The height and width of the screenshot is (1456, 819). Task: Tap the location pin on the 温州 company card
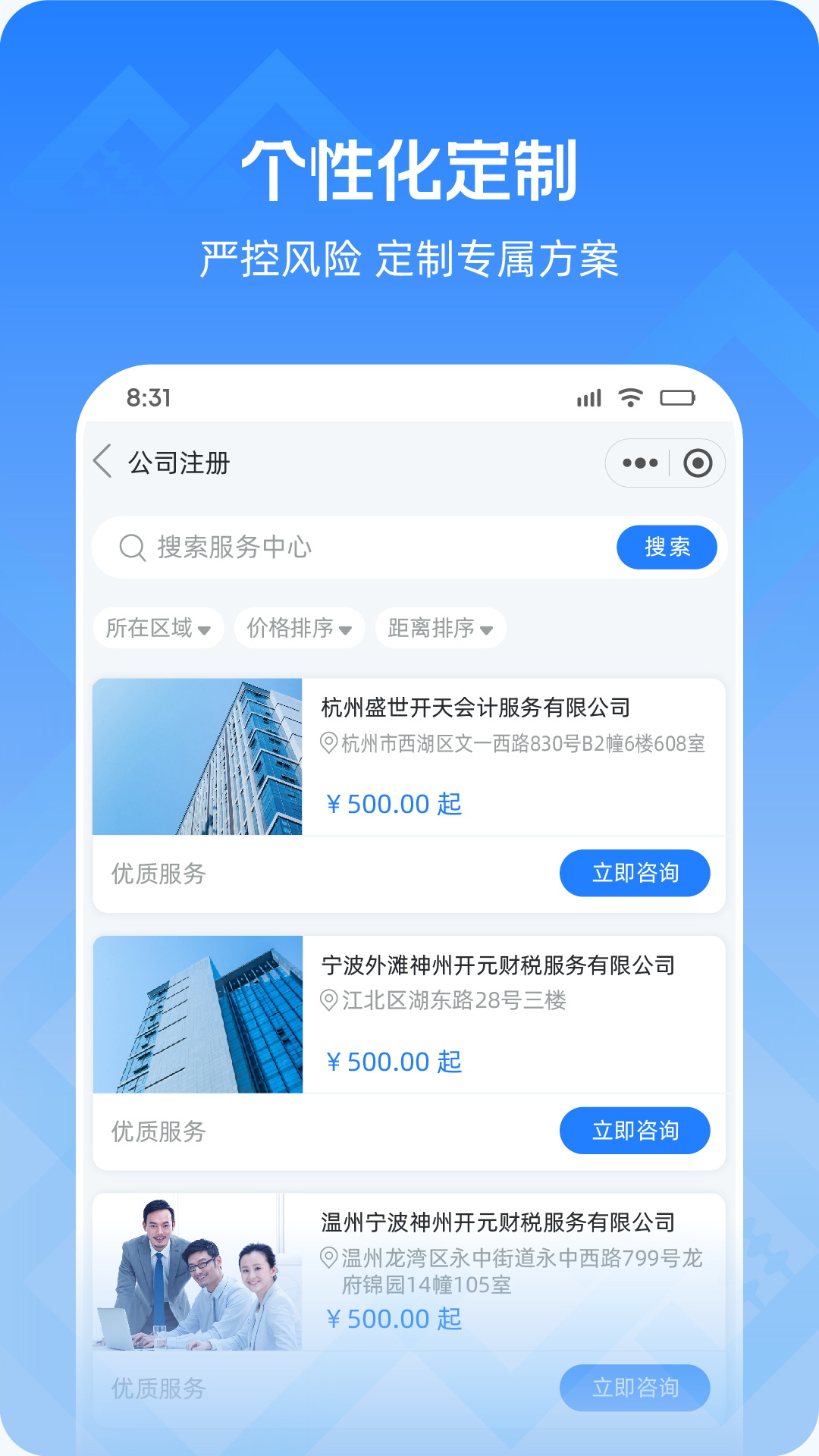[329, 1258]
